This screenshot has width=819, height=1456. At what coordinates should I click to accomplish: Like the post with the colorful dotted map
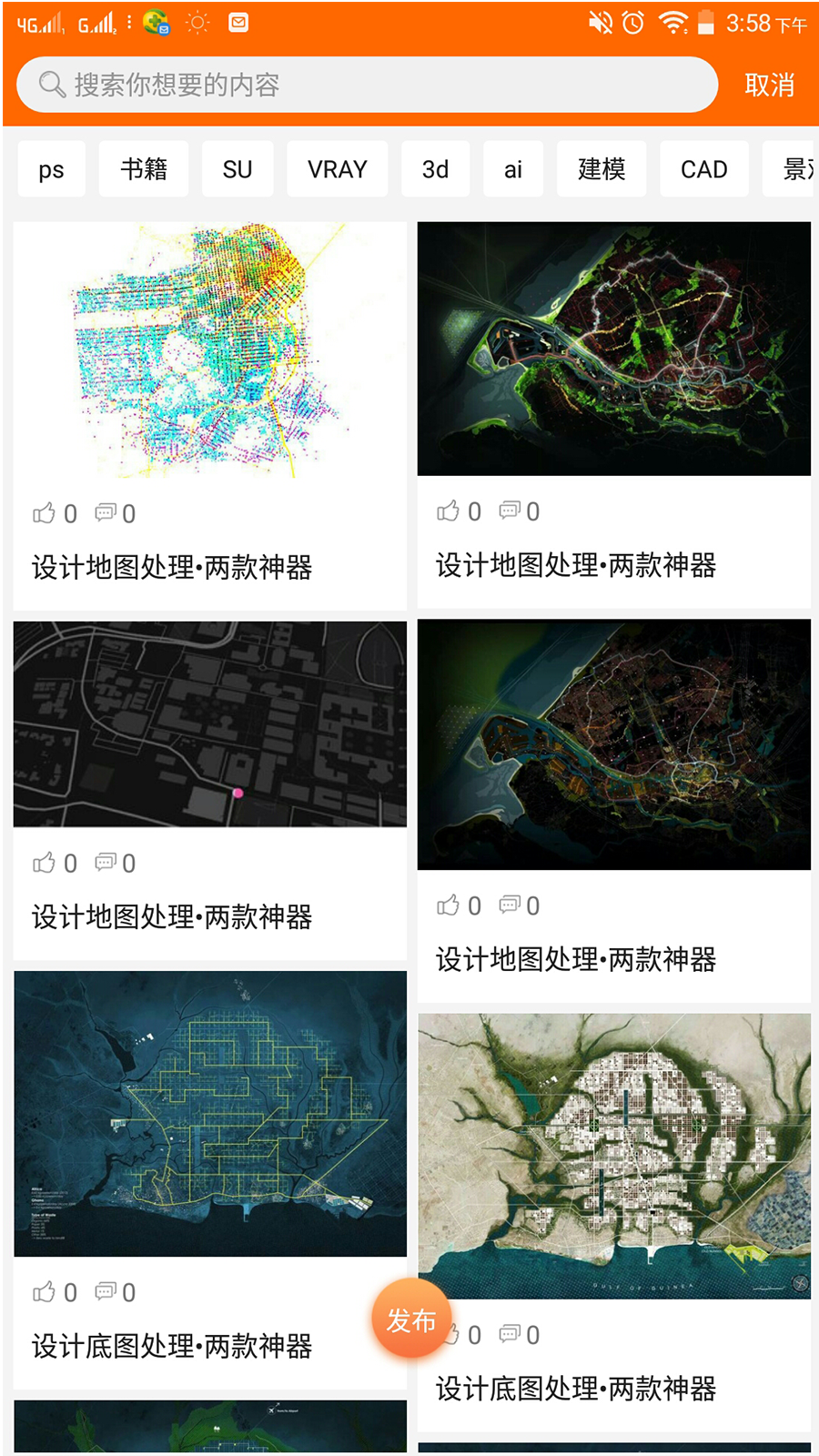[x=45, y=513]
